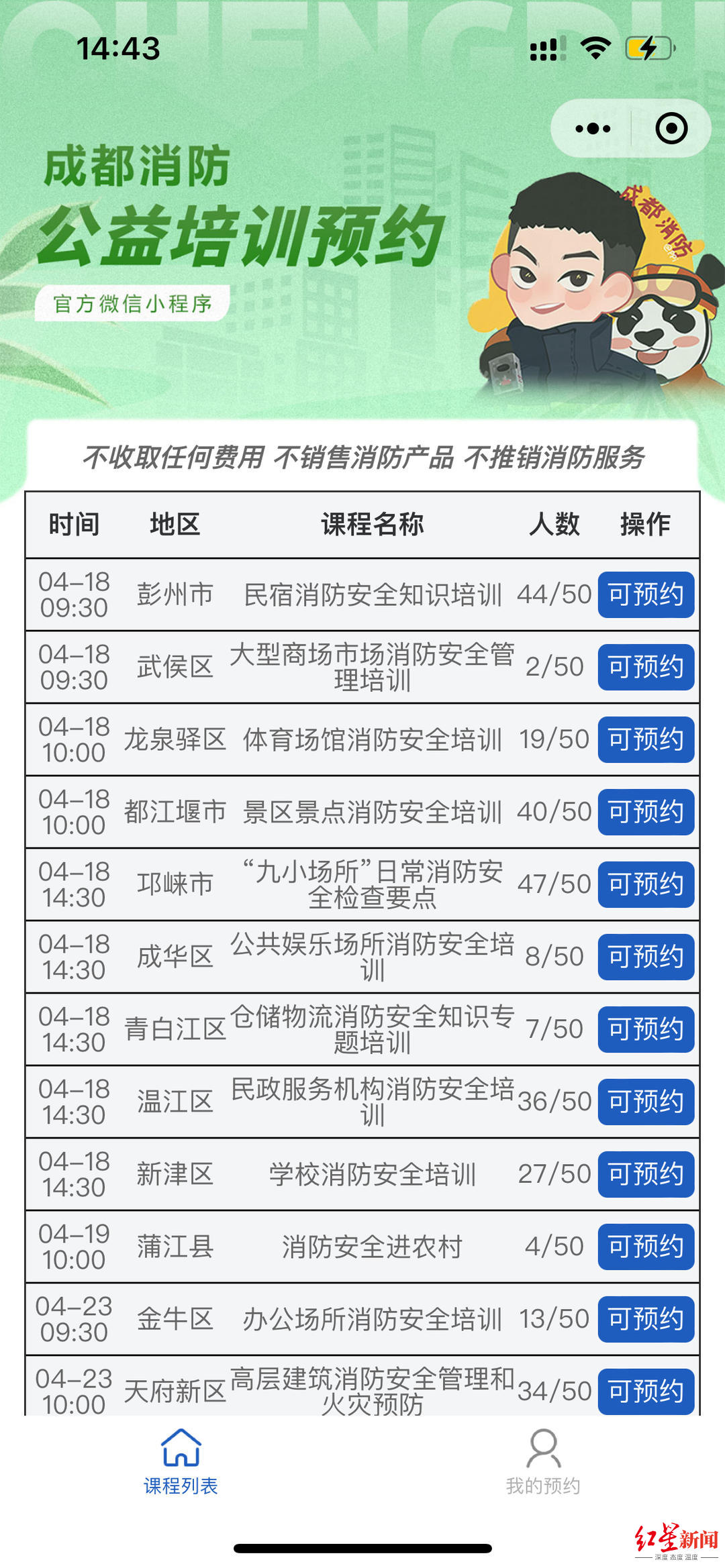Tap 可预约 for the 邛崃市 course
The width and height of the screenshot is (725, 1568).
click(x=646, y=884)
